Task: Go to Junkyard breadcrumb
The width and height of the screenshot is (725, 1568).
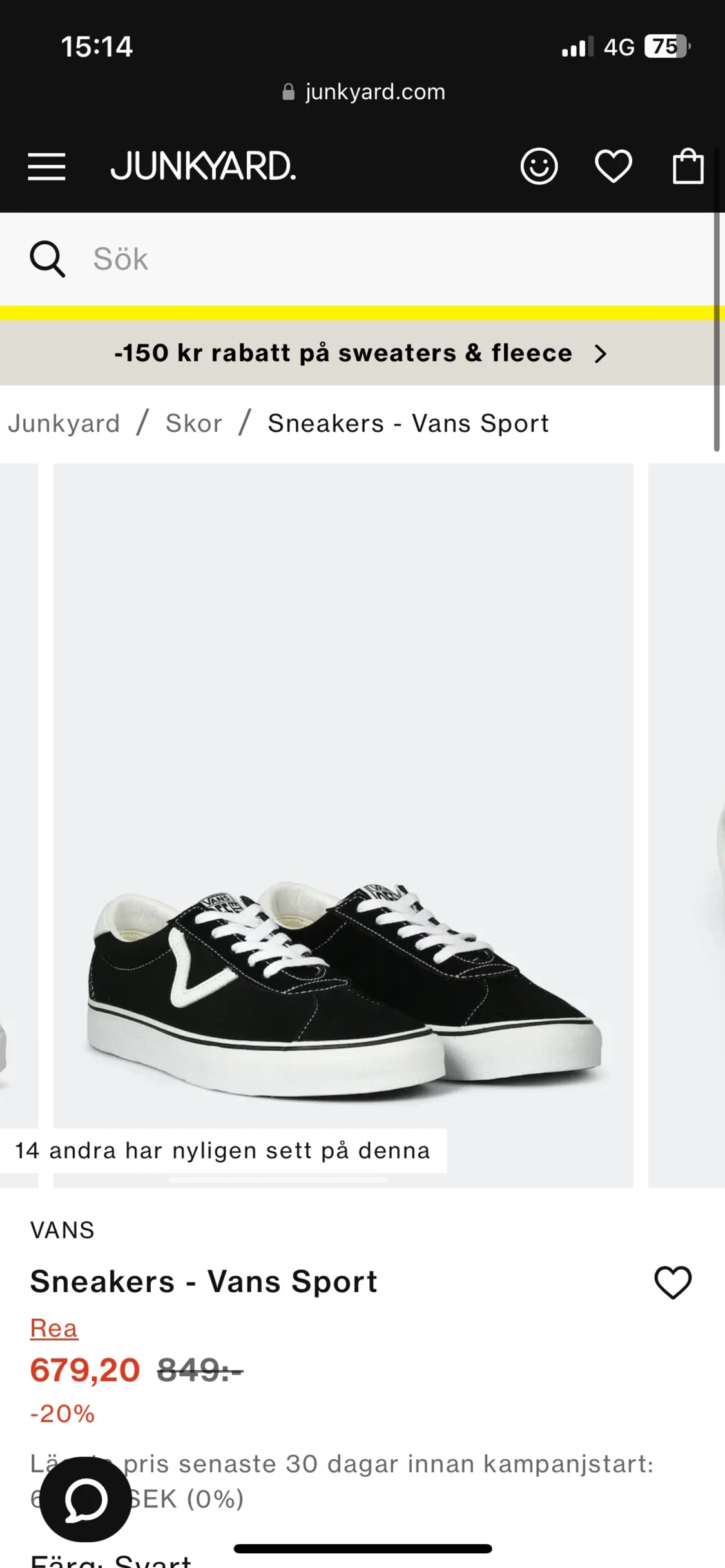Action: pos(64,423)
